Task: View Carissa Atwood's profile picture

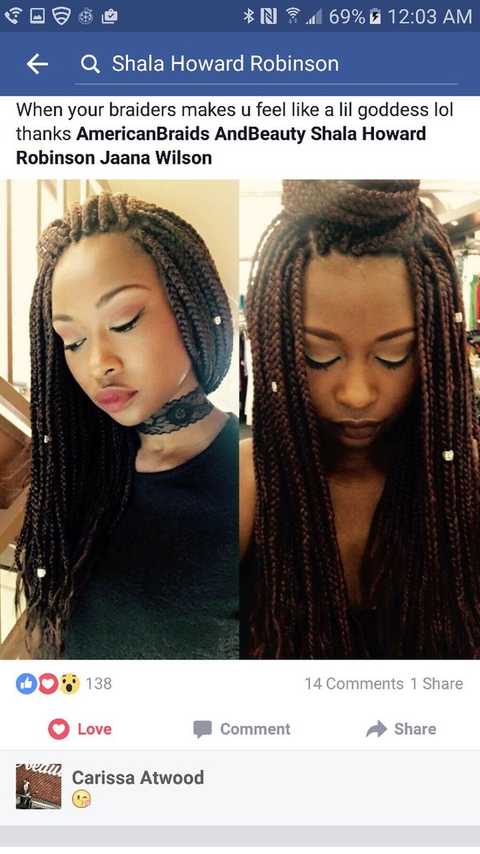Action: pyautogui.click(x=38, y=786)
